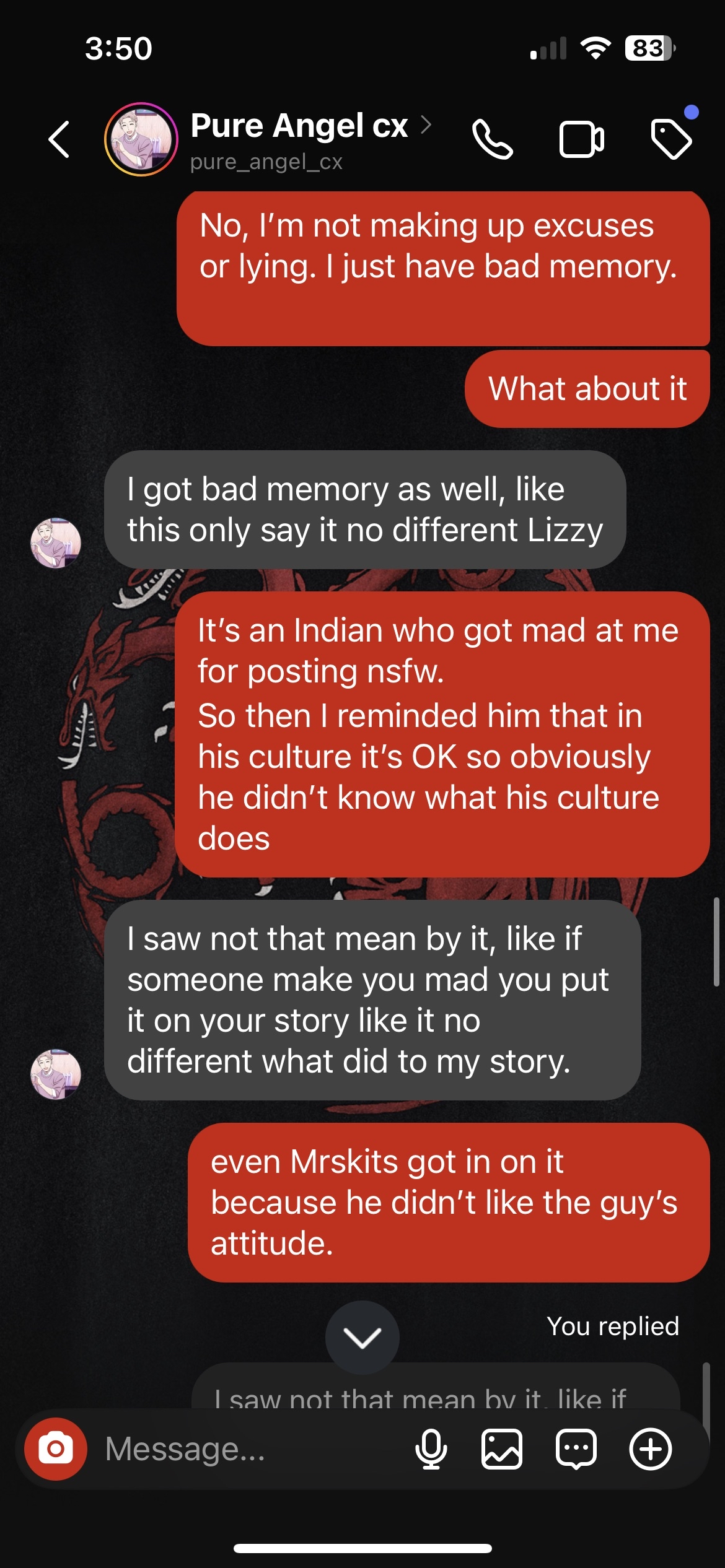Open the label tag icon

[672, 139]
